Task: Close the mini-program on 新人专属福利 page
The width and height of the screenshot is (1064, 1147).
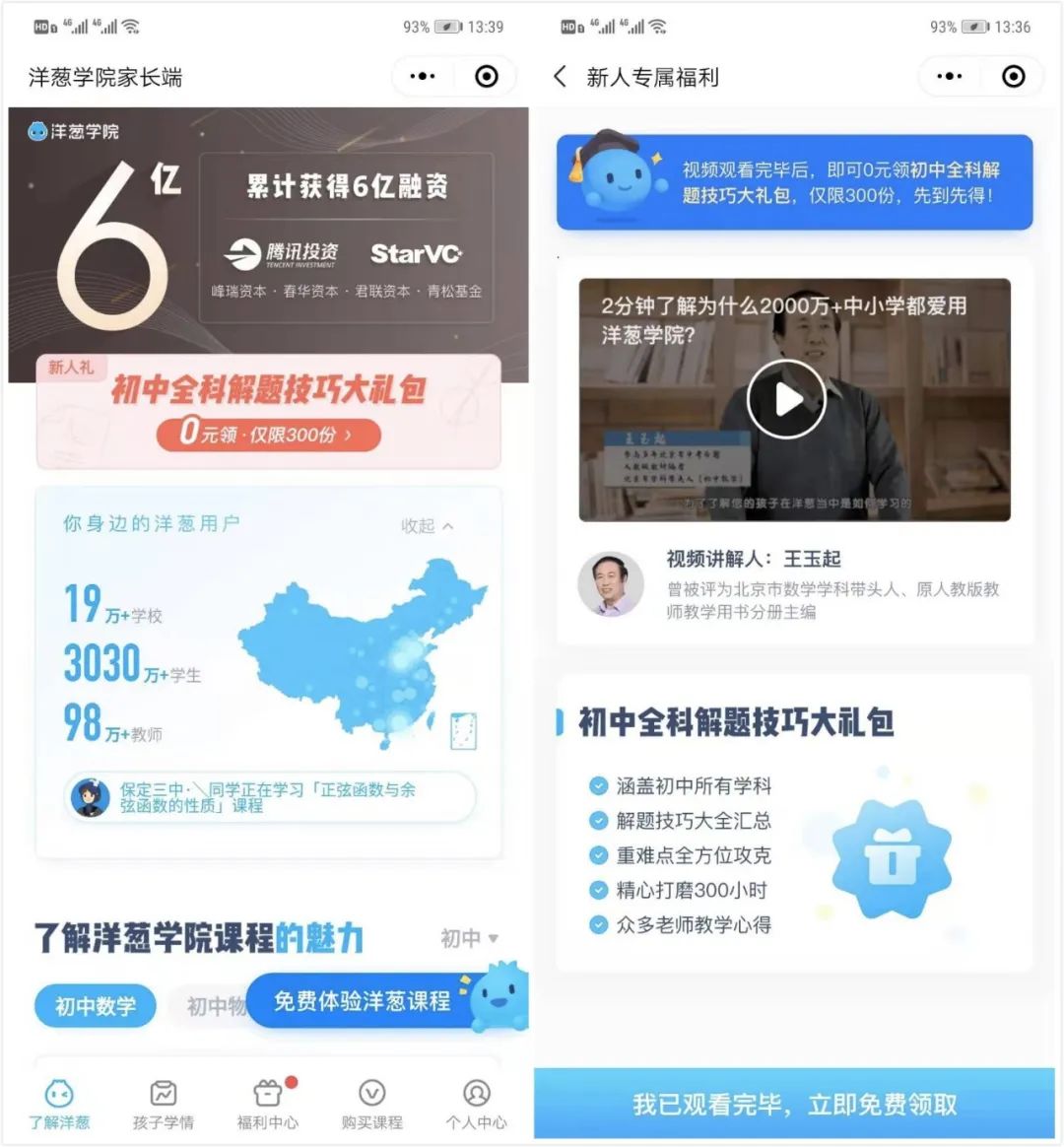Action: 1013,77
